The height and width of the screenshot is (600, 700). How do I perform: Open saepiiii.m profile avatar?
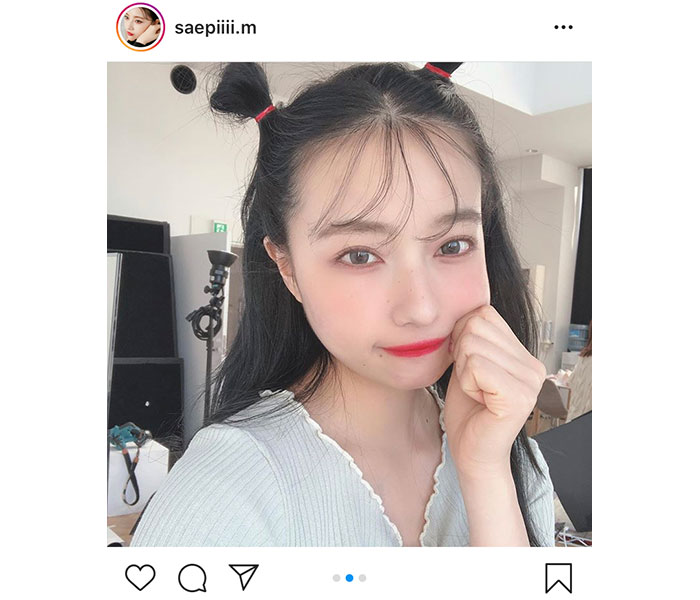click(x=140, y=27)
